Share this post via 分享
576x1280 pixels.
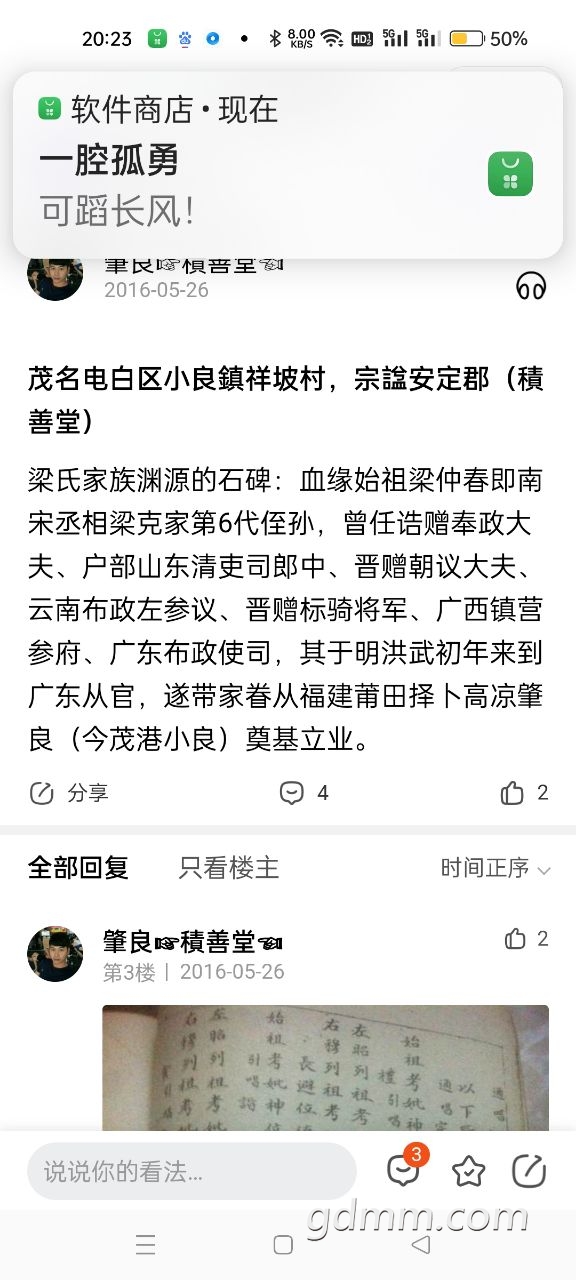tap(68, 793)
